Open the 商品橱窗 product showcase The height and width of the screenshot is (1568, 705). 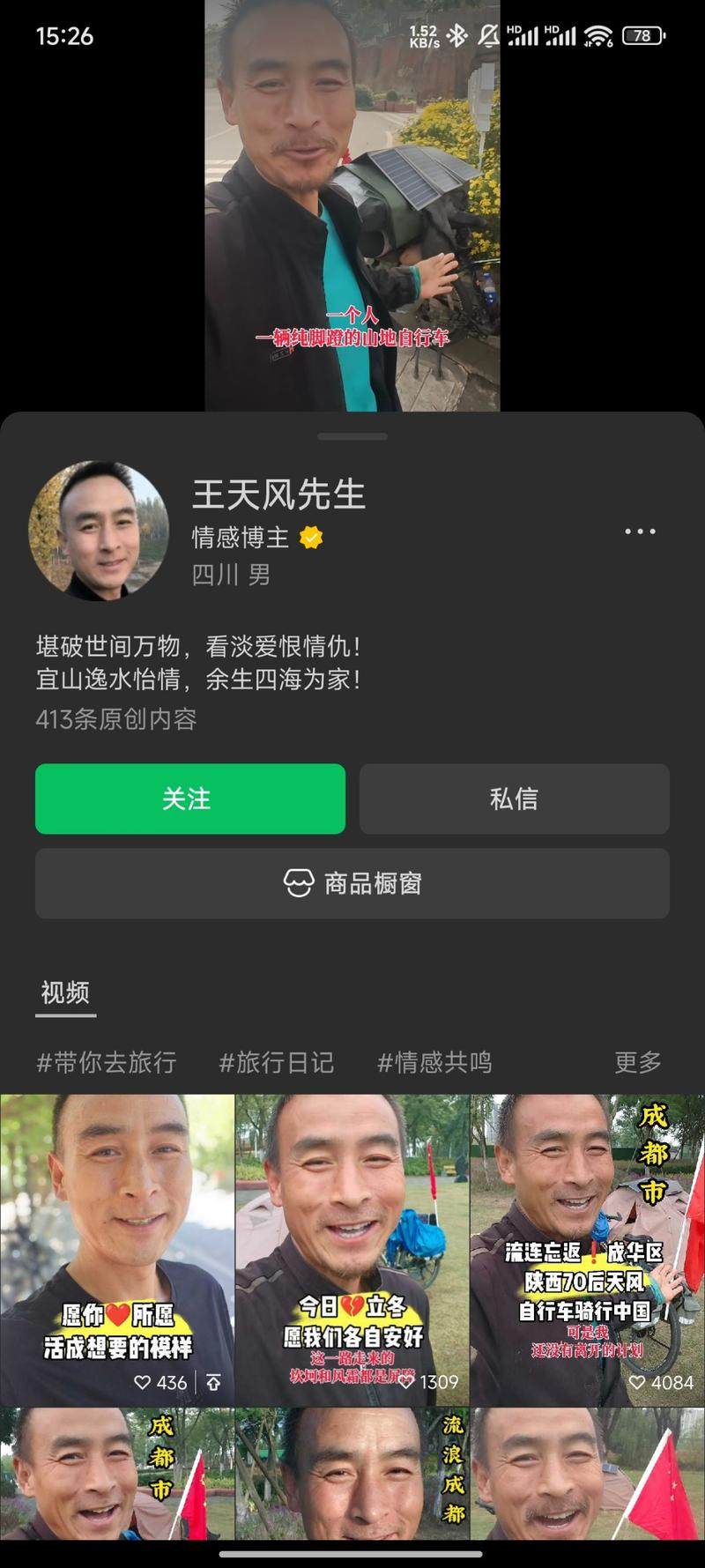[x=352, y=883]
